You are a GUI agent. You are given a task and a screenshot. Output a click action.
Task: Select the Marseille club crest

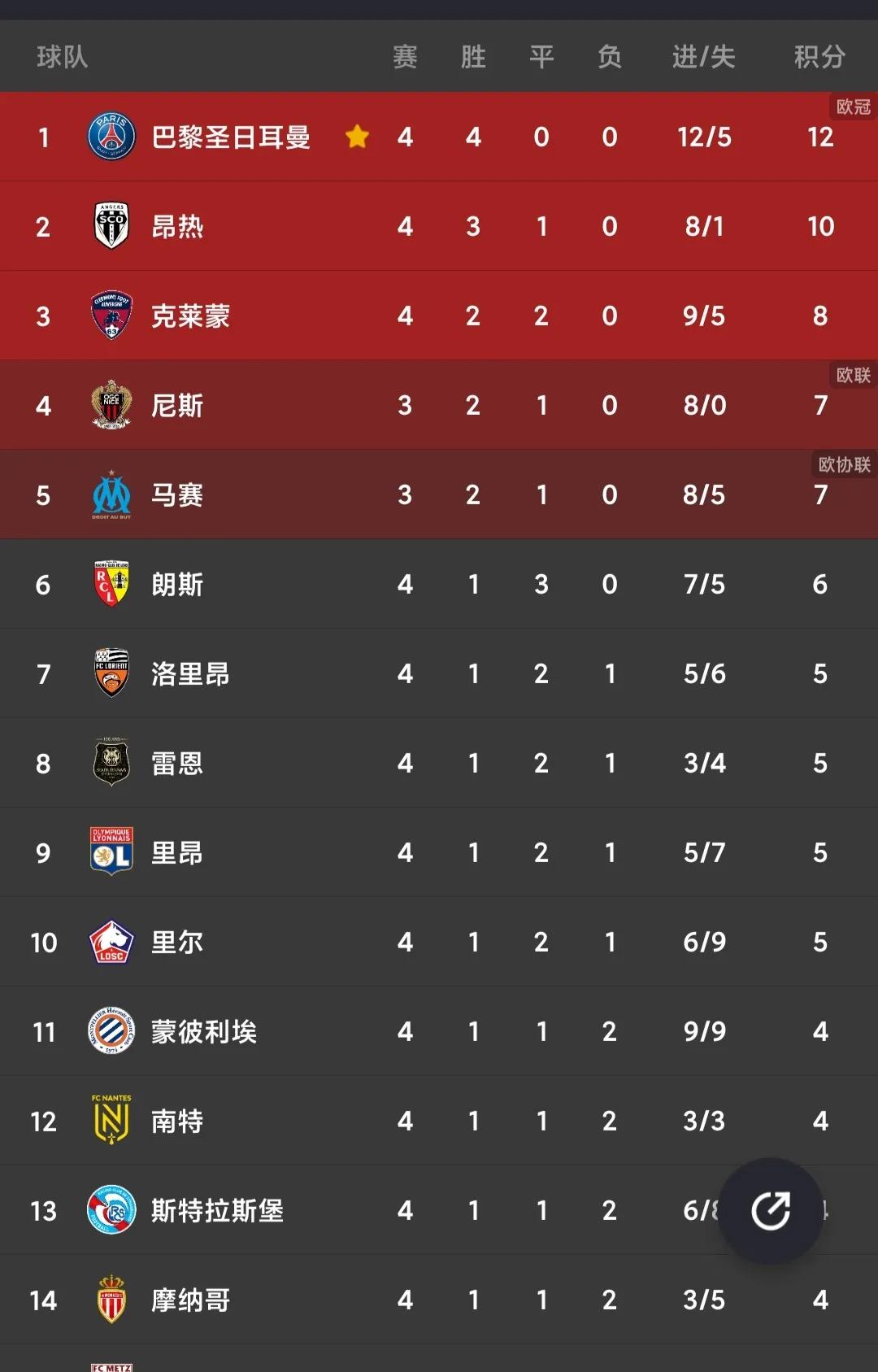[111, 494]
